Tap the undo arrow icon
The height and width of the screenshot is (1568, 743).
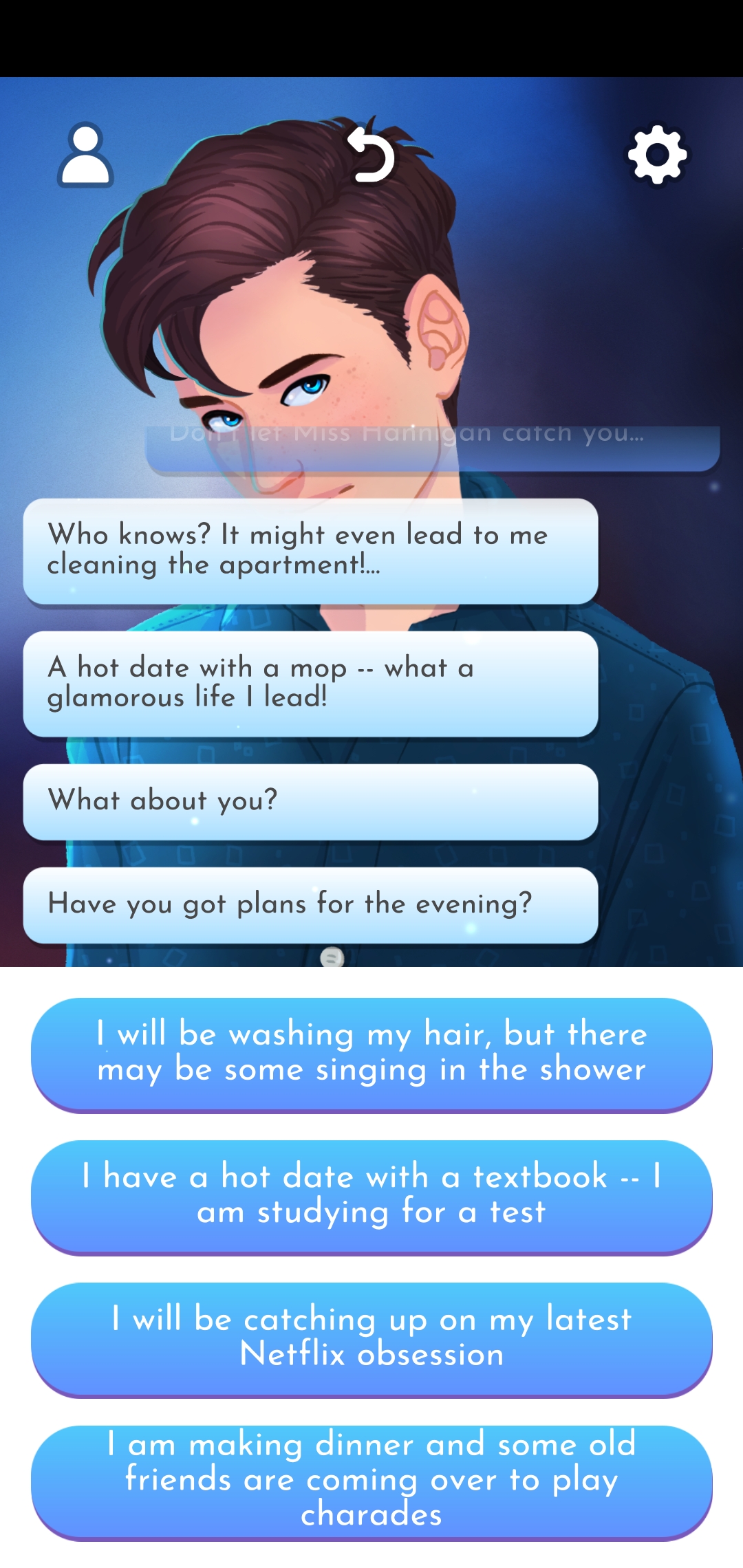point(371,155)
